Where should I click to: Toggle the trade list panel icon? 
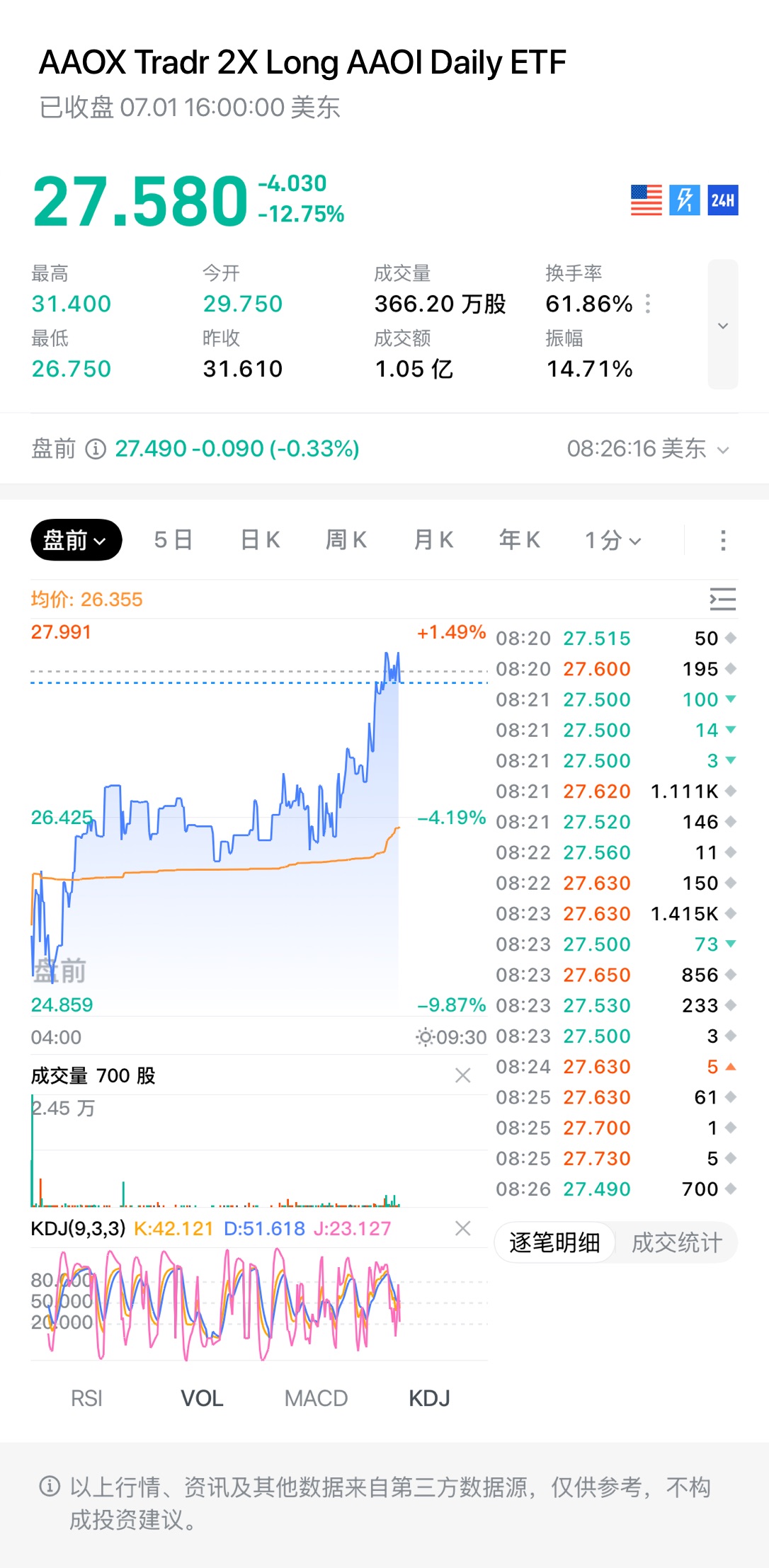pos(723,600)
